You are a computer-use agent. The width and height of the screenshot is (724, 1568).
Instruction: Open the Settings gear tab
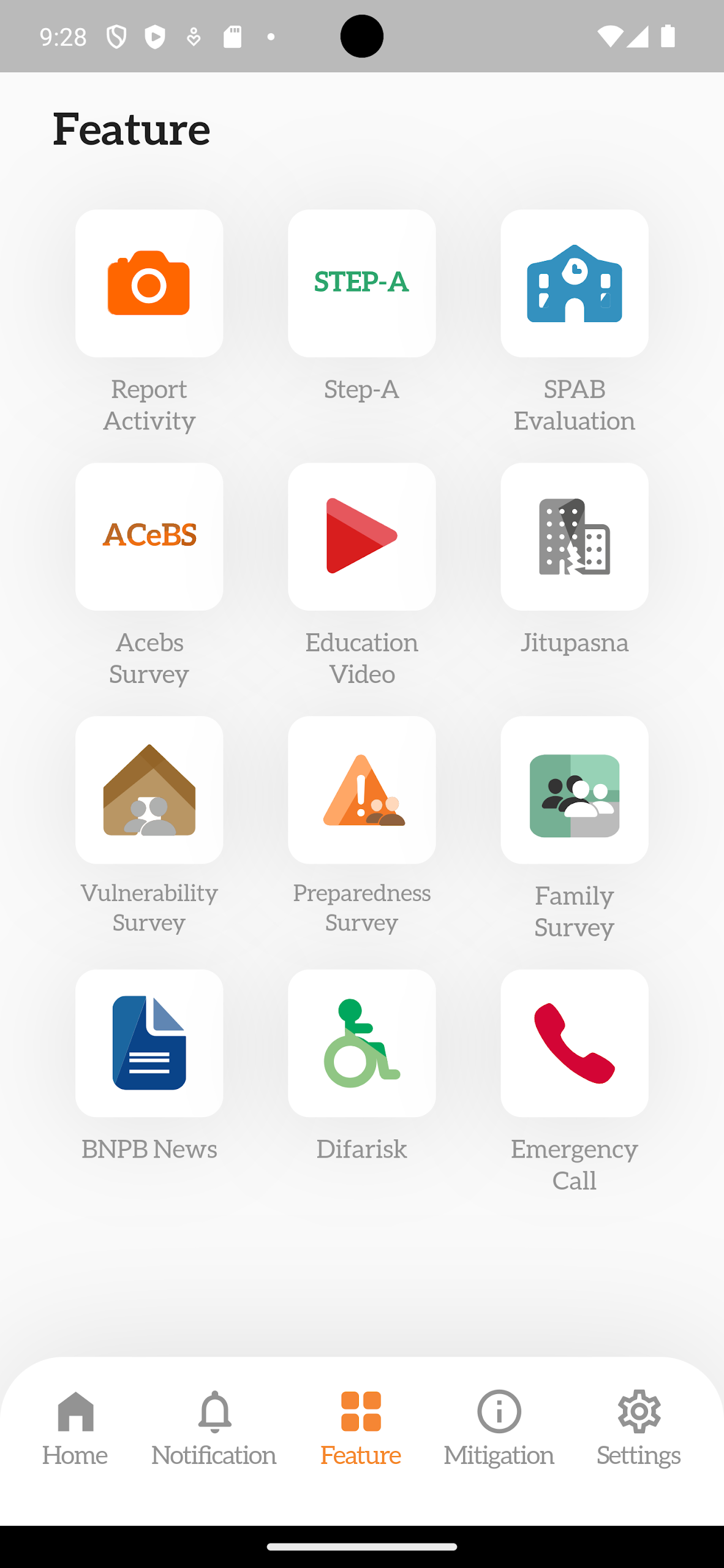click(x=638, y=1427)
